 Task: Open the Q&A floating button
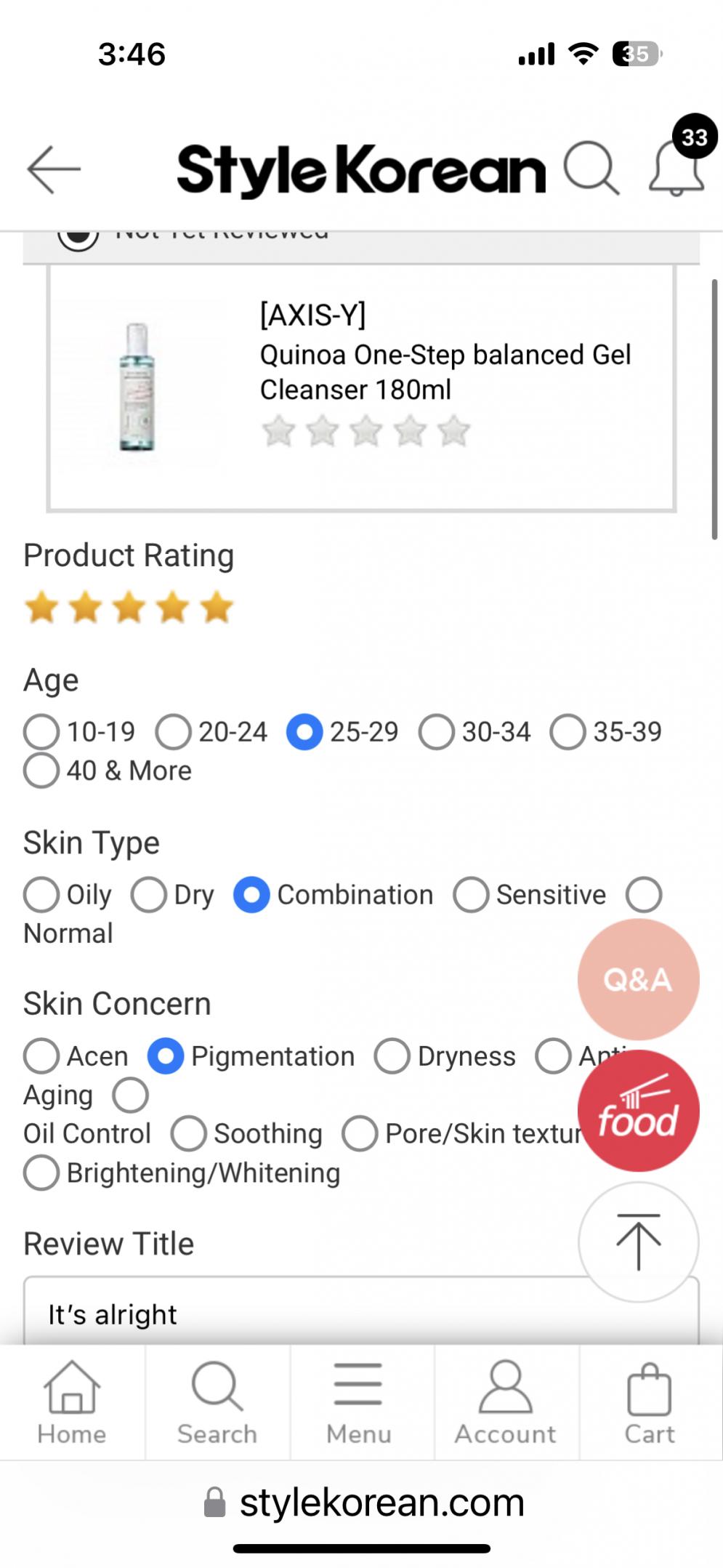638,979
